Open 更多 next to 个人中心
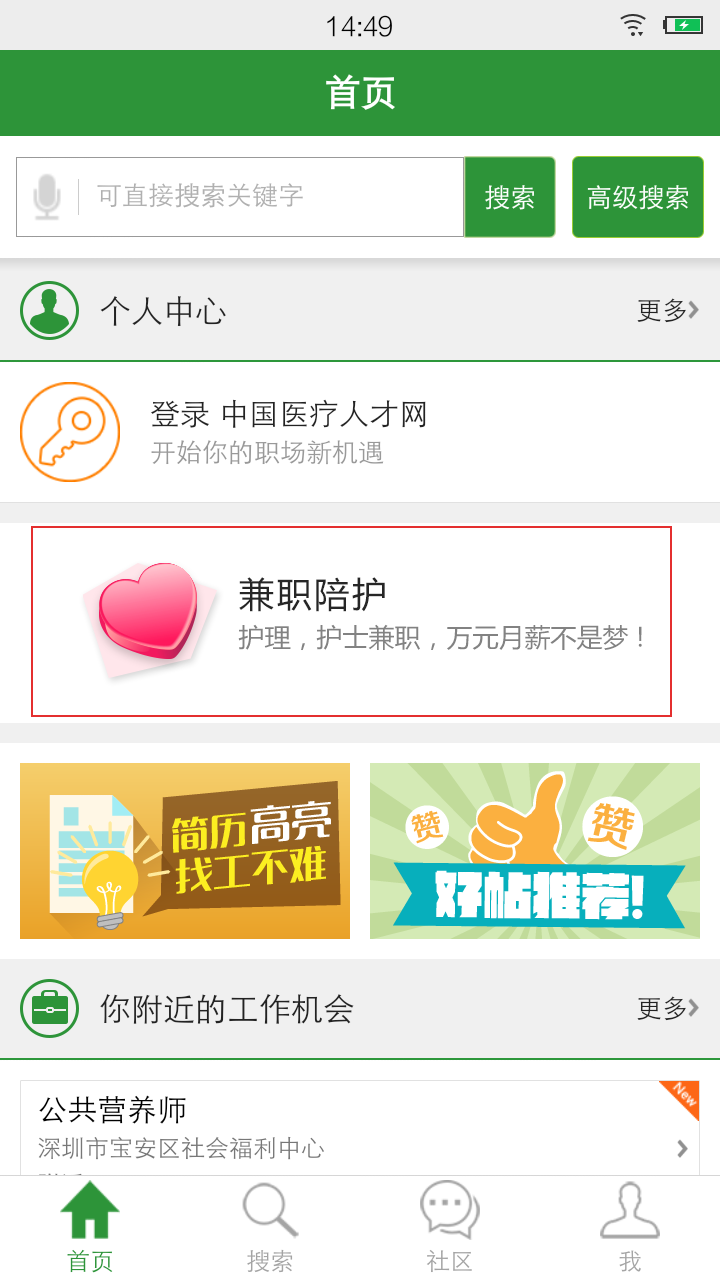Screen dimensions: 720x1280 pos(667,310)
